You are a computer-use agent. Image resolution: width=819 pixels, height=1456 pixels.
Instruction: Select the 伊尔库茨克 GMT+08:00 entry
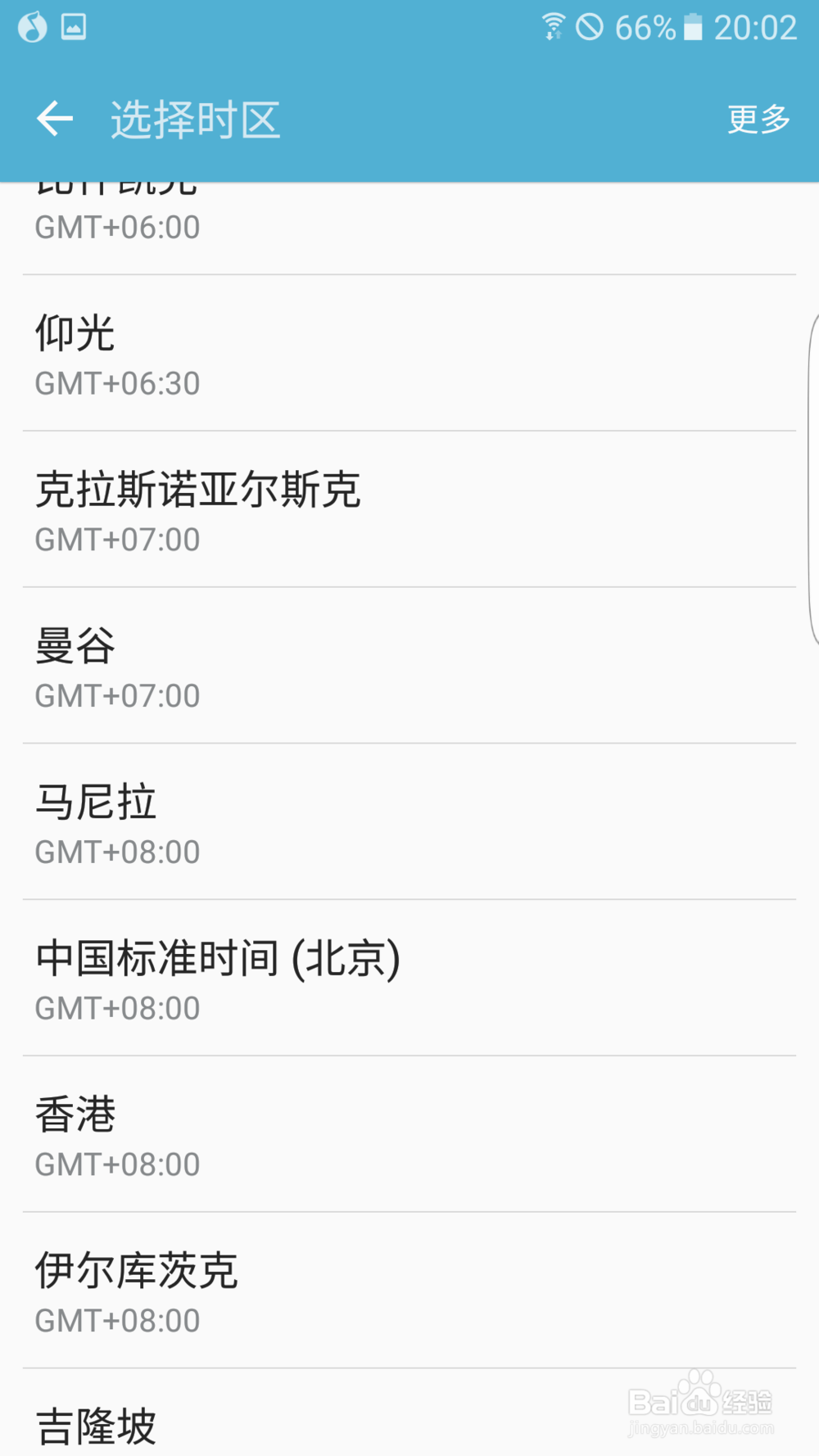pyautogui.click(x=409, y=1292)
